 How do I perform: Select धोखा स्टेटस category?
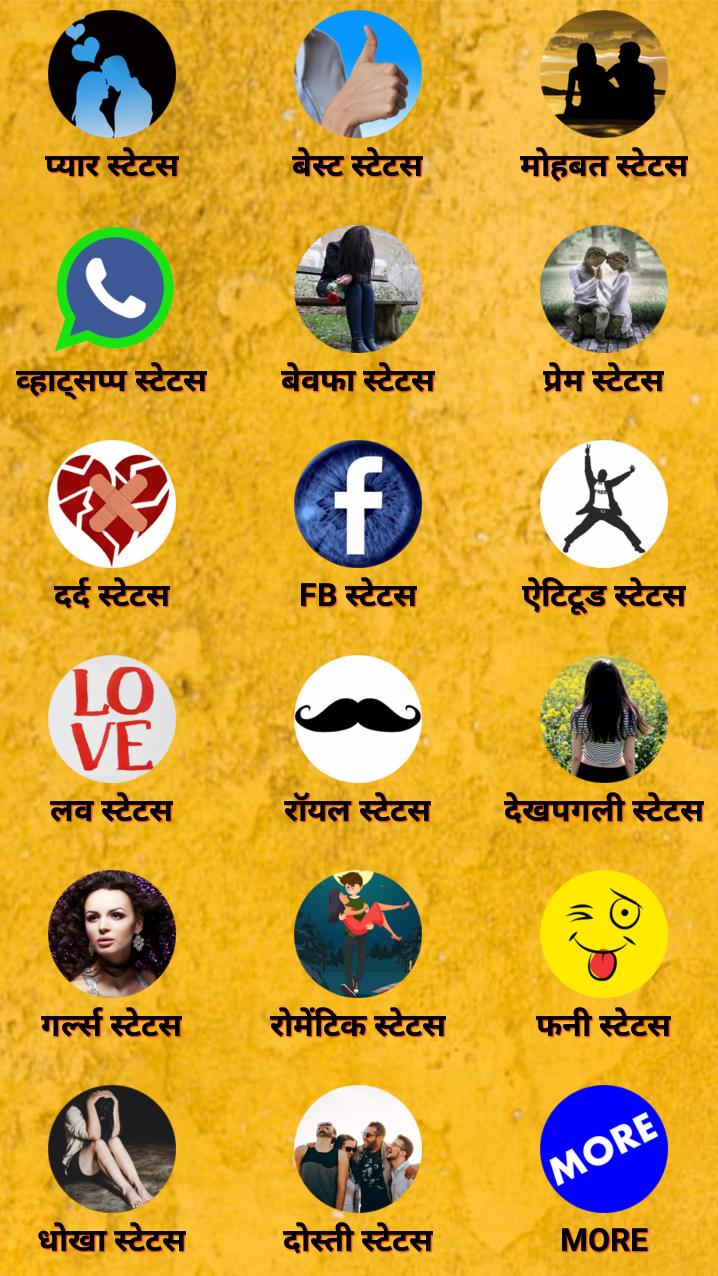tap(112, 1150)
